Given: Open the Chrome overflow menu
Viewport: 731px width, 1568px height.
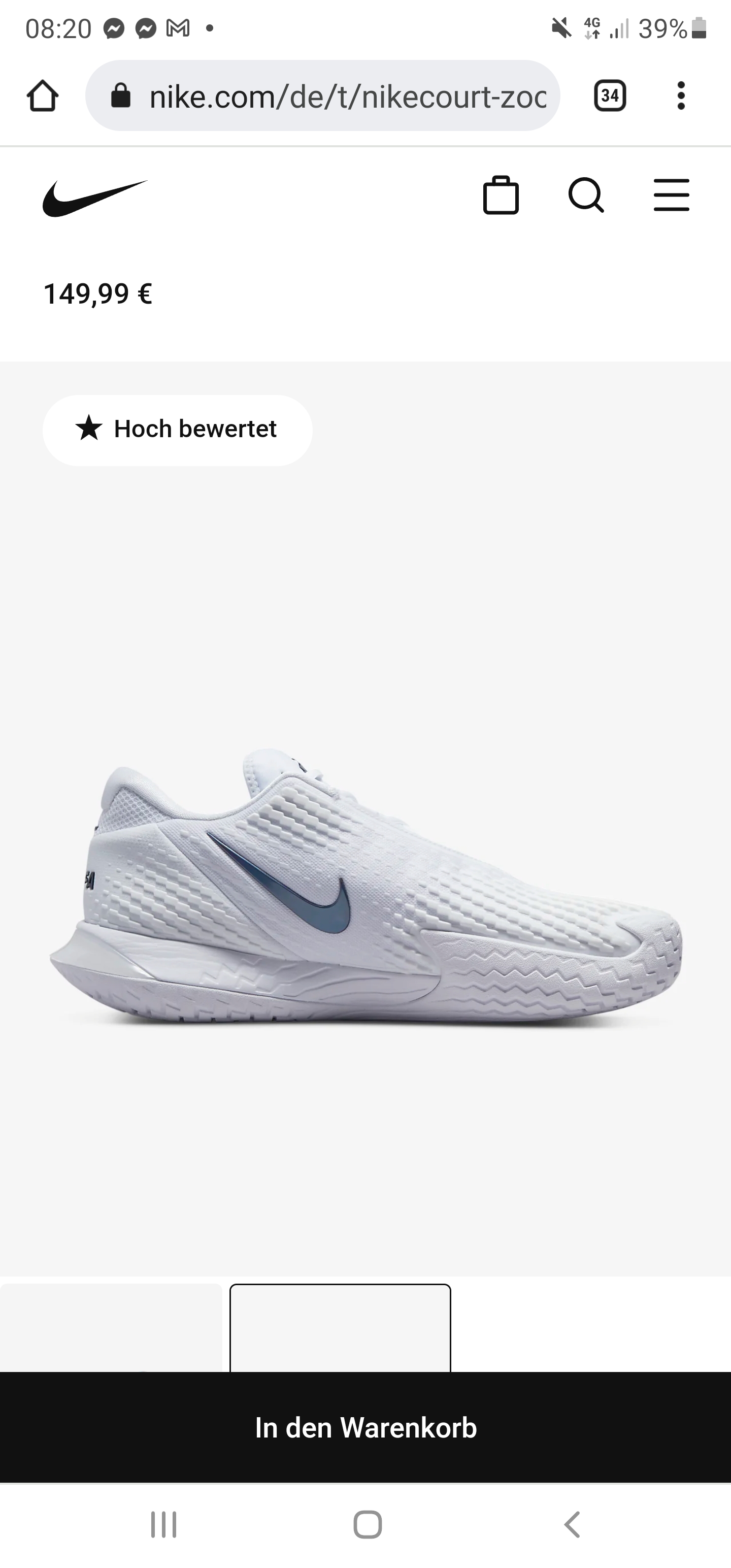Looking at the screenshot, I should click(680, 95).
